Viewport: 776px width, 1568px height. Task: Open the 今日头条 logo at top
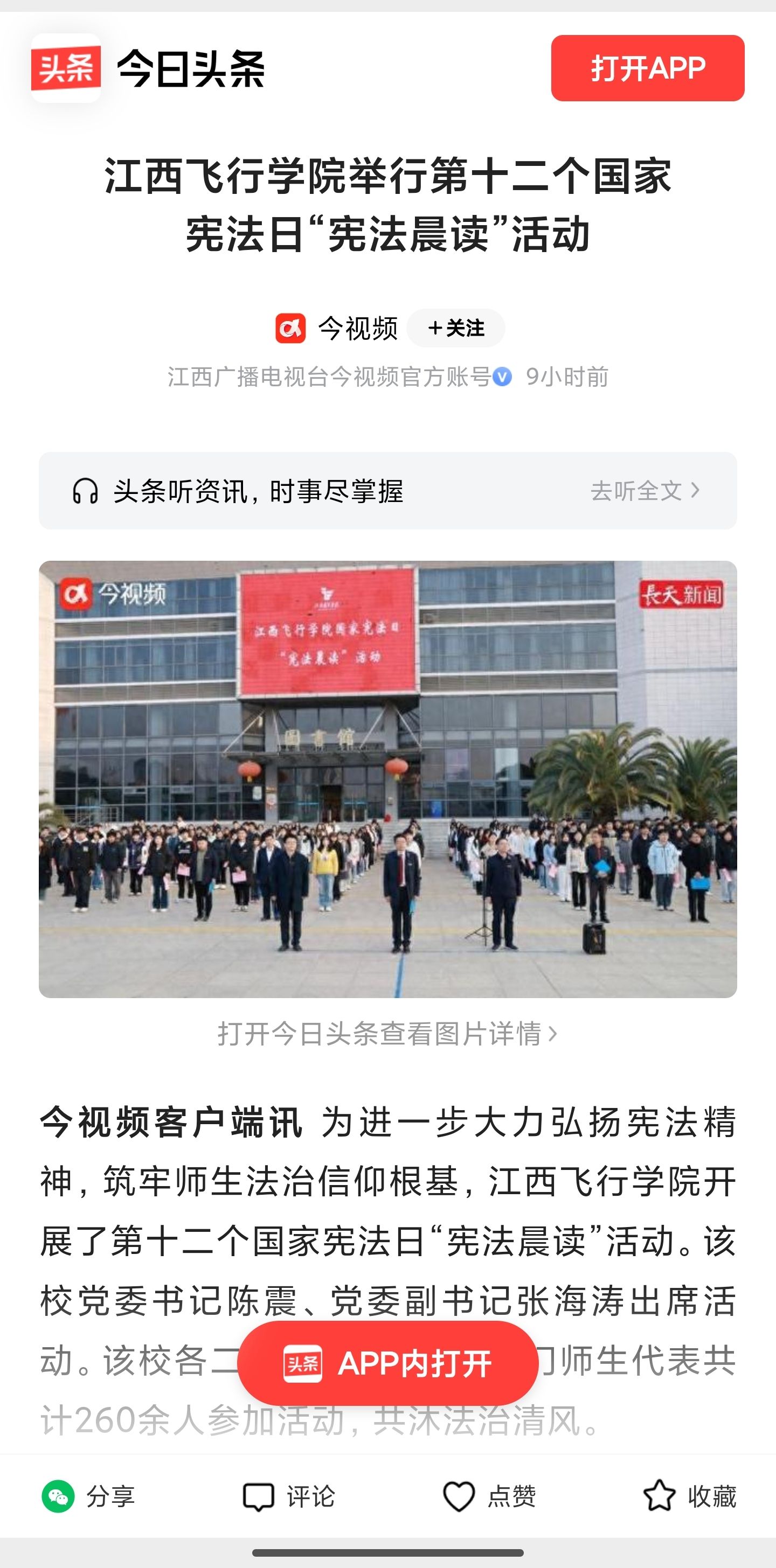click(148, 68)
